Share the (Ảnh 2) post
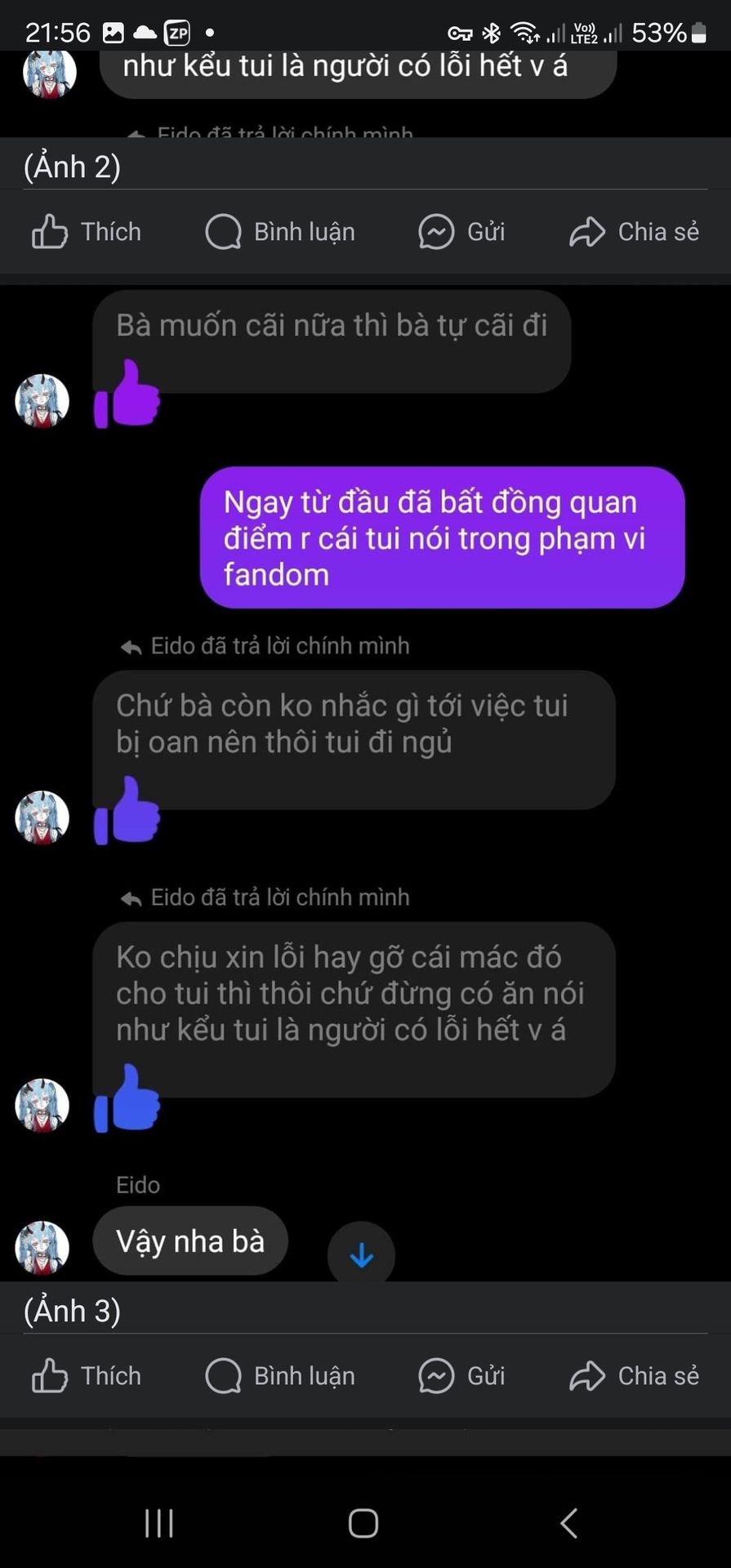This screenshot has height=1568, width=731. (634, 232)
